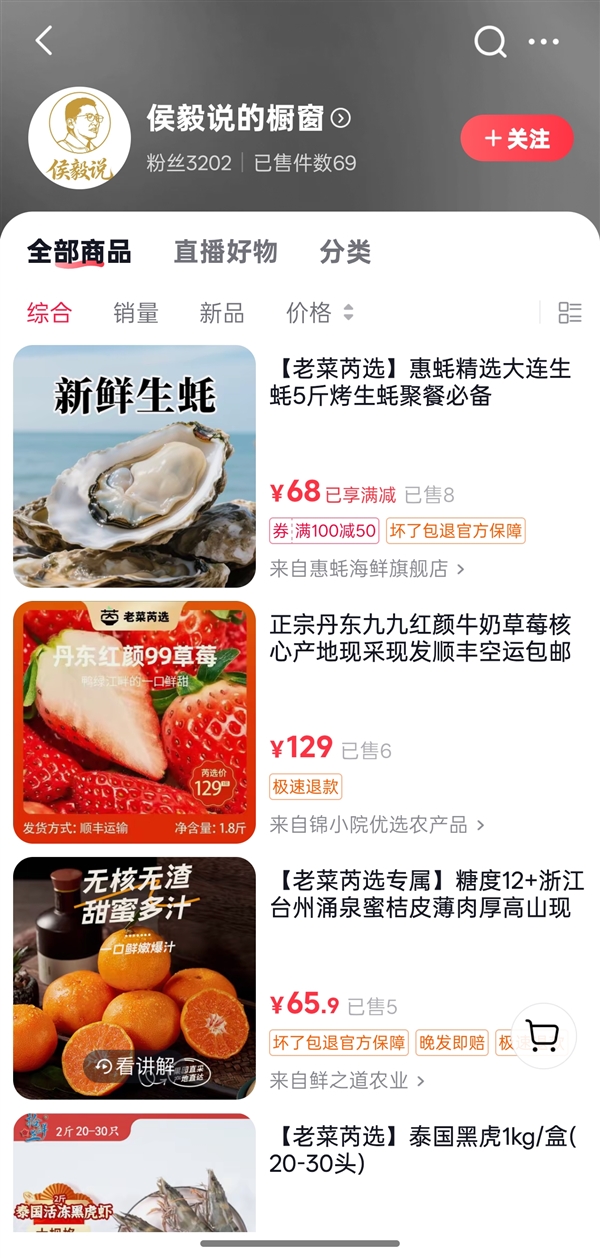Go back using the top-left arrow
This screenshot has width=600, height=1258.
[43, 41]
